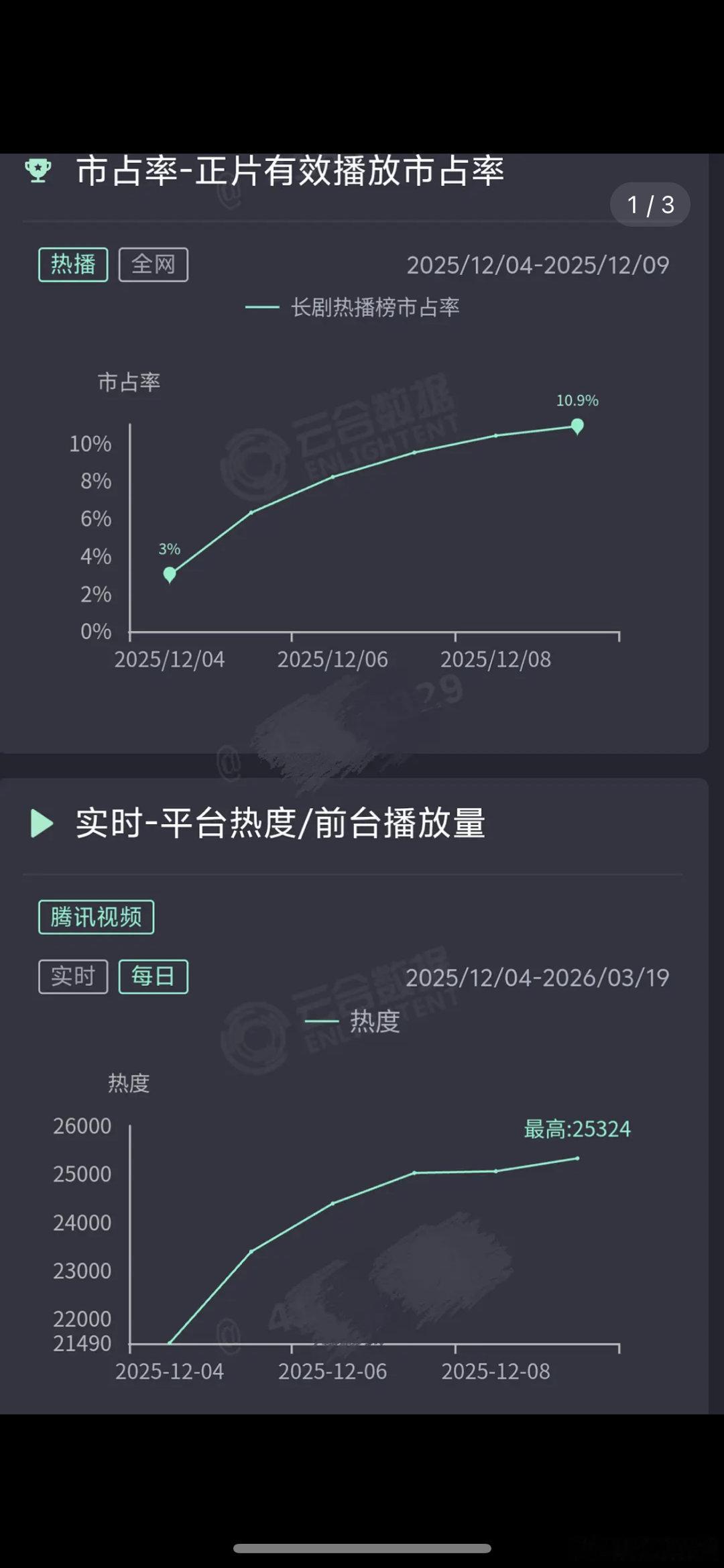The width and height of the screenshot is (724, 1568).
Task: Switch to page 2 using the 1/3 indicator
Action: coord(650,203)
